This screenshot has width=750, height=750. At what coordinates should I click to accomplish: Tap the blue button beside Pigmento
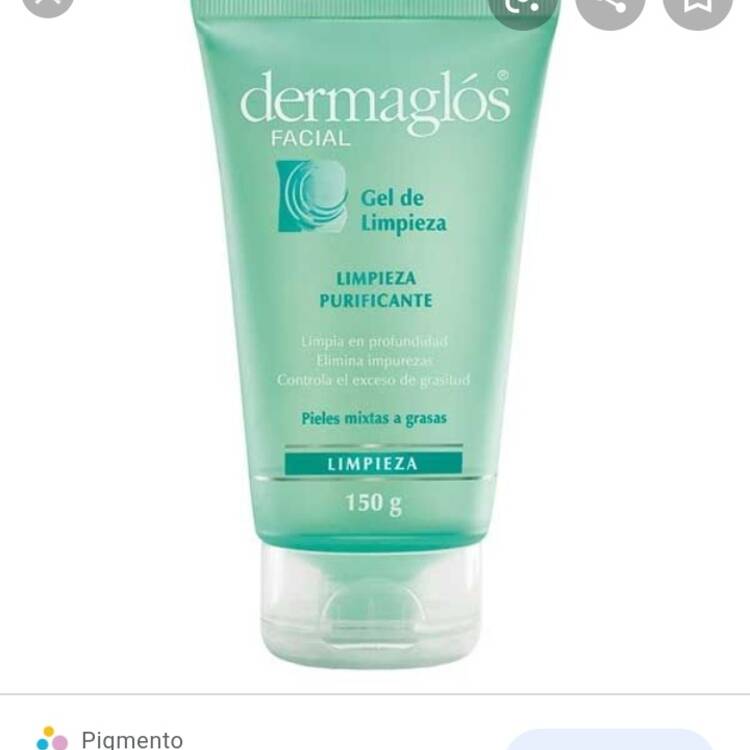pos(608,742)
